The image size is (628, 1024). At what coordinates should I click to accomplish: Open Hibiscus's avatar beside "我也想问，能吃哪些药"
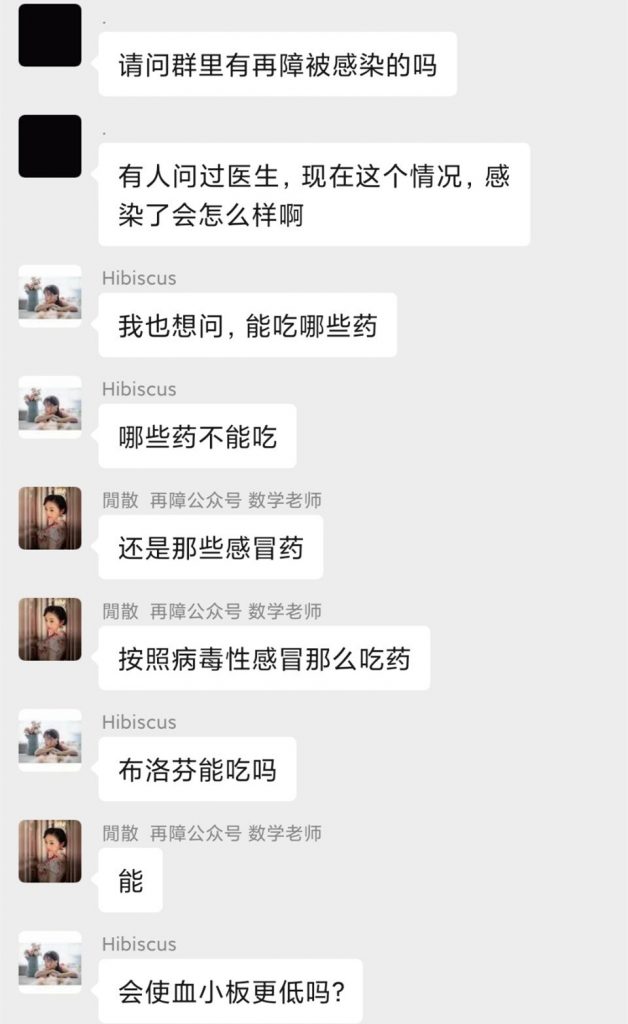click(x=50, y=296)
